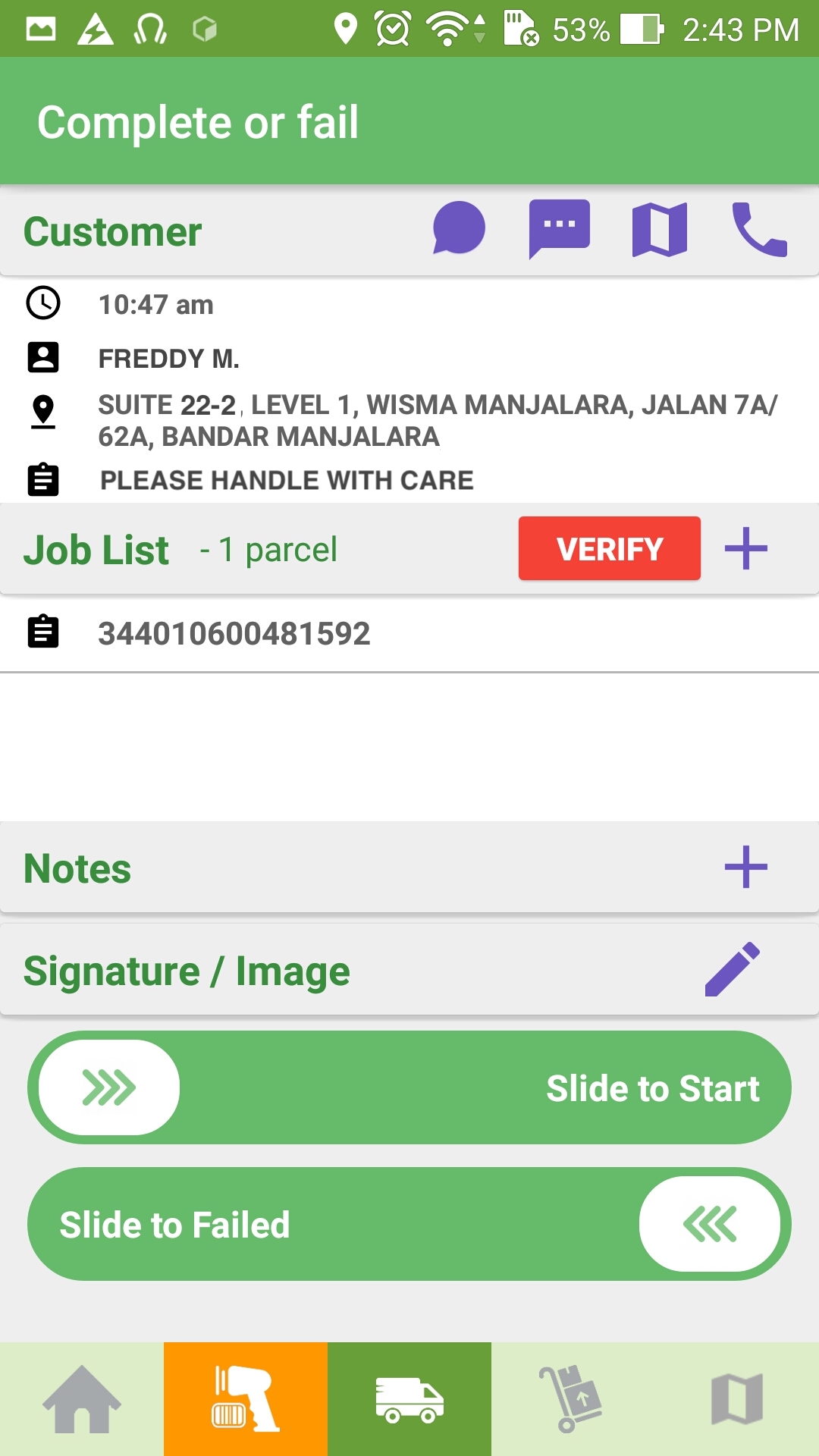Open the parcel trolley tab

[x=573, y=1399]
